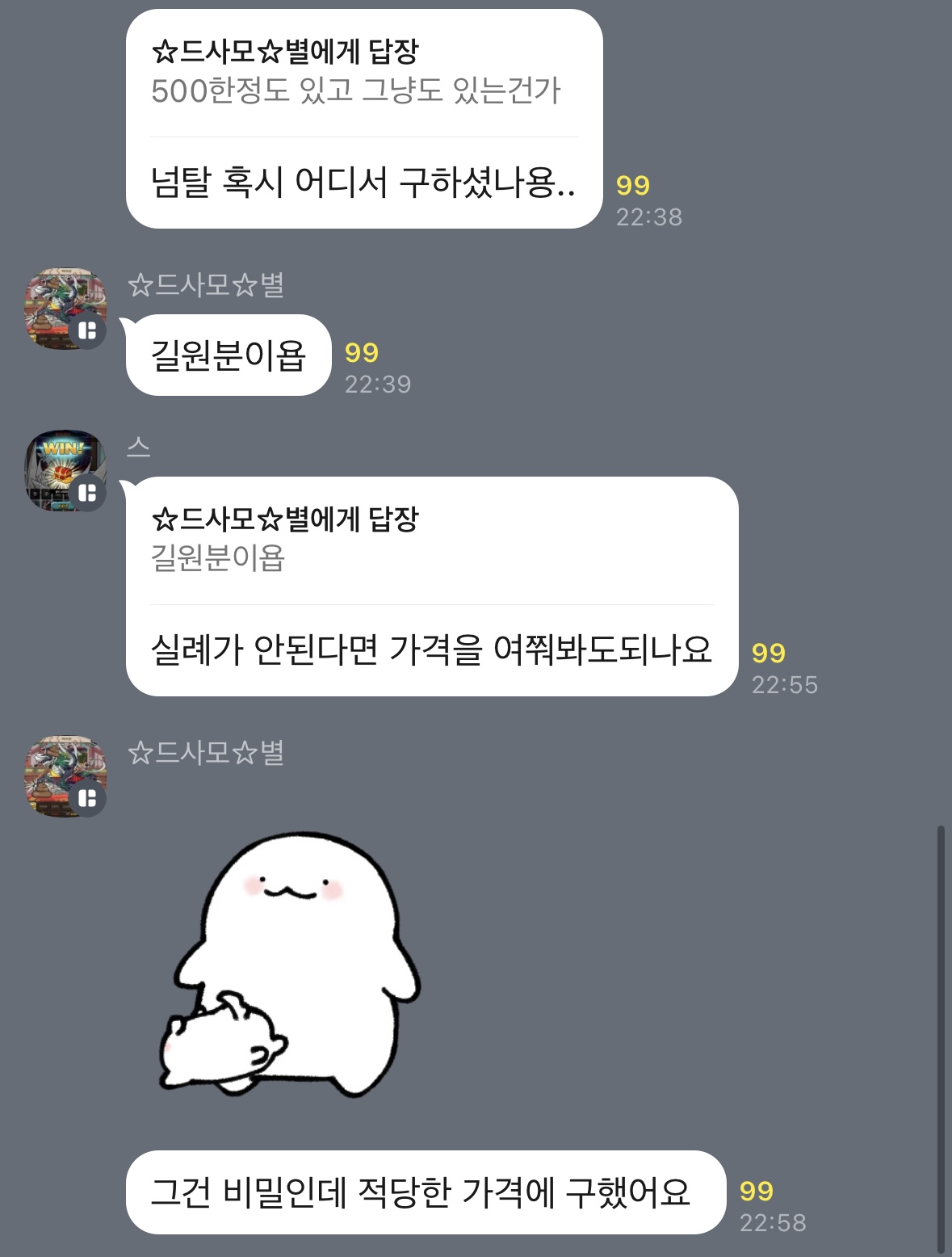This screenshot has width=952, height=1257.
Task: Open ☆드사모☆별's profile picture beside the 길원분이욥 message
Action: 65,309
